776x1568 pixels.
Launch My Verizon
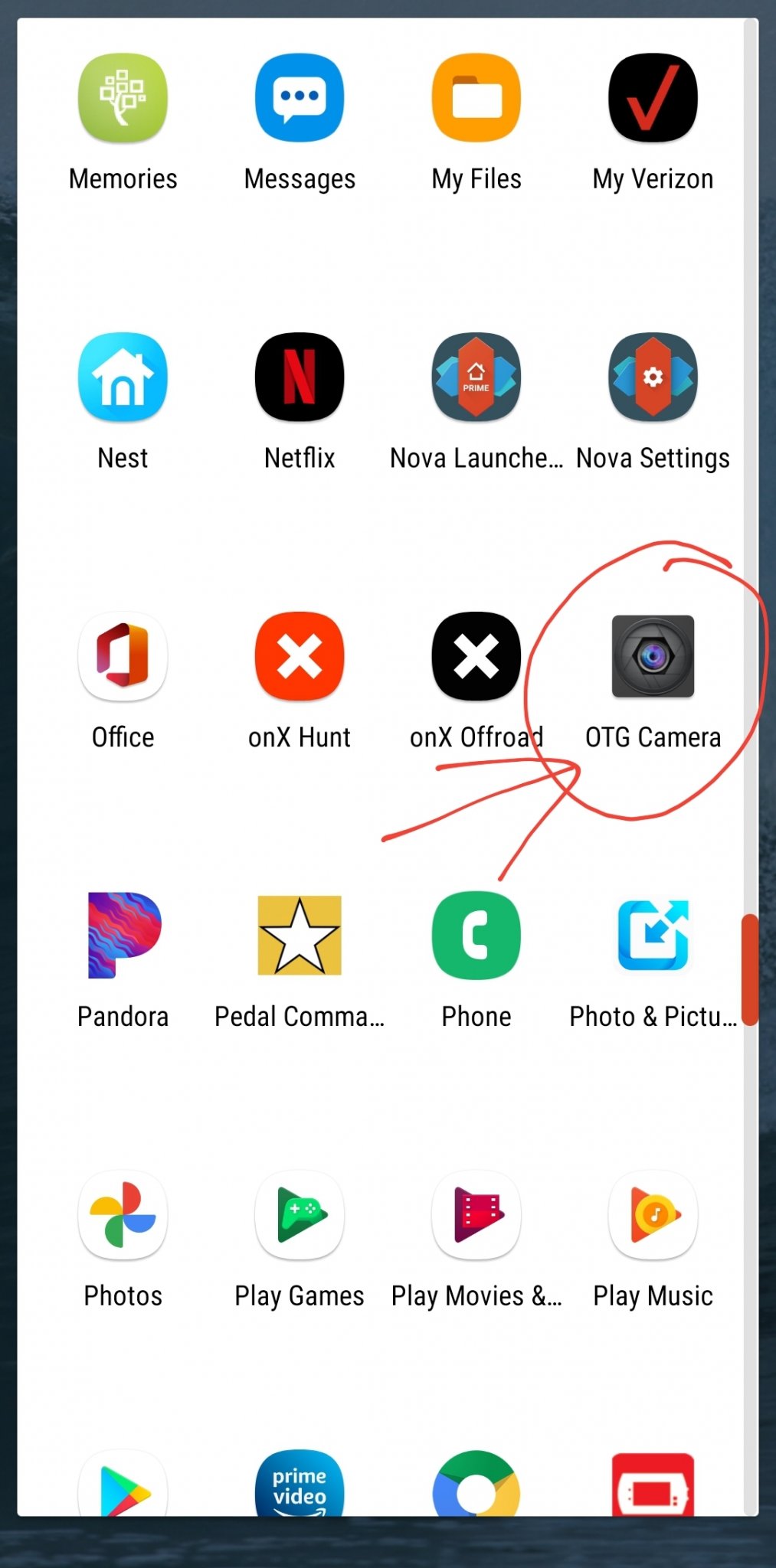click(x=653, y=98)
